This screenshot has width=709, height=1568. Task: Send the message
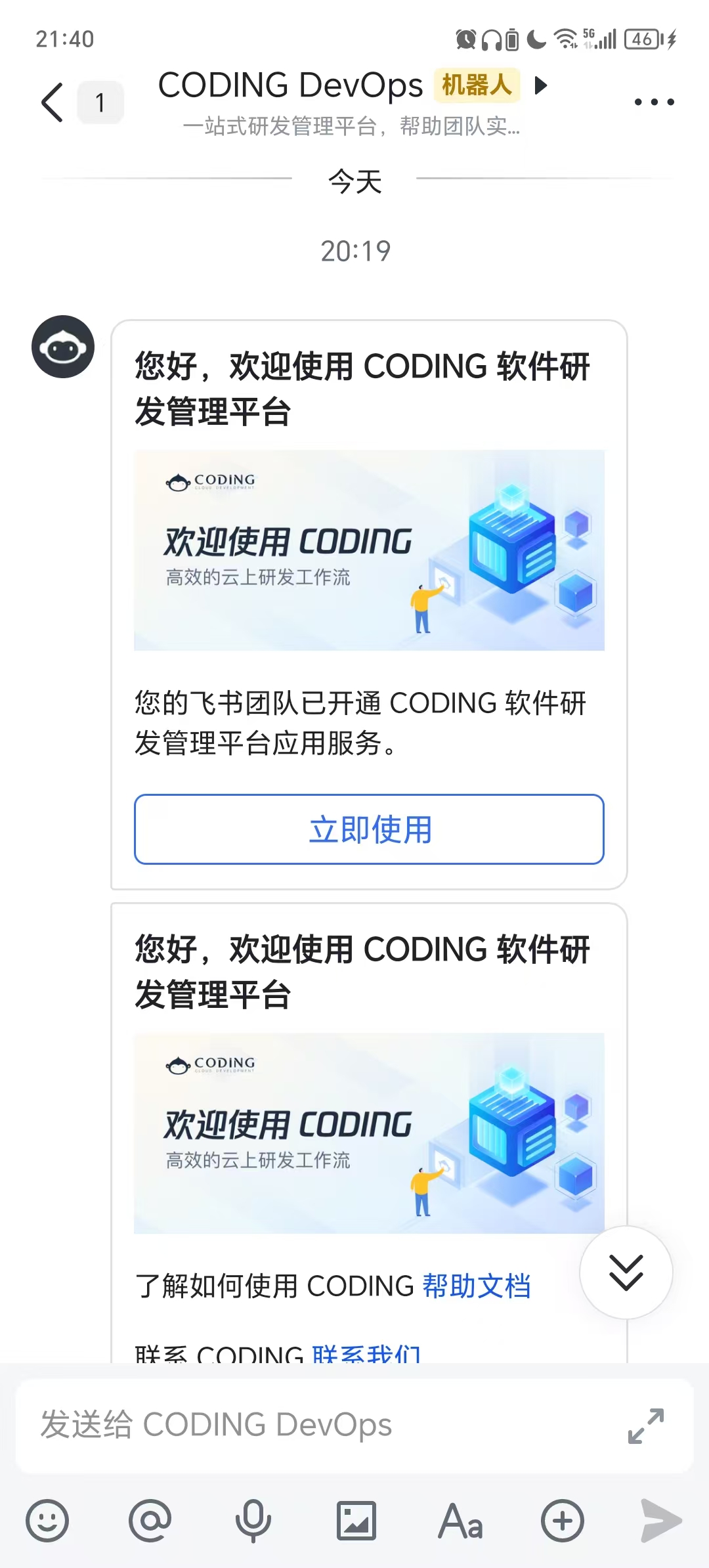click(661, 1521)
